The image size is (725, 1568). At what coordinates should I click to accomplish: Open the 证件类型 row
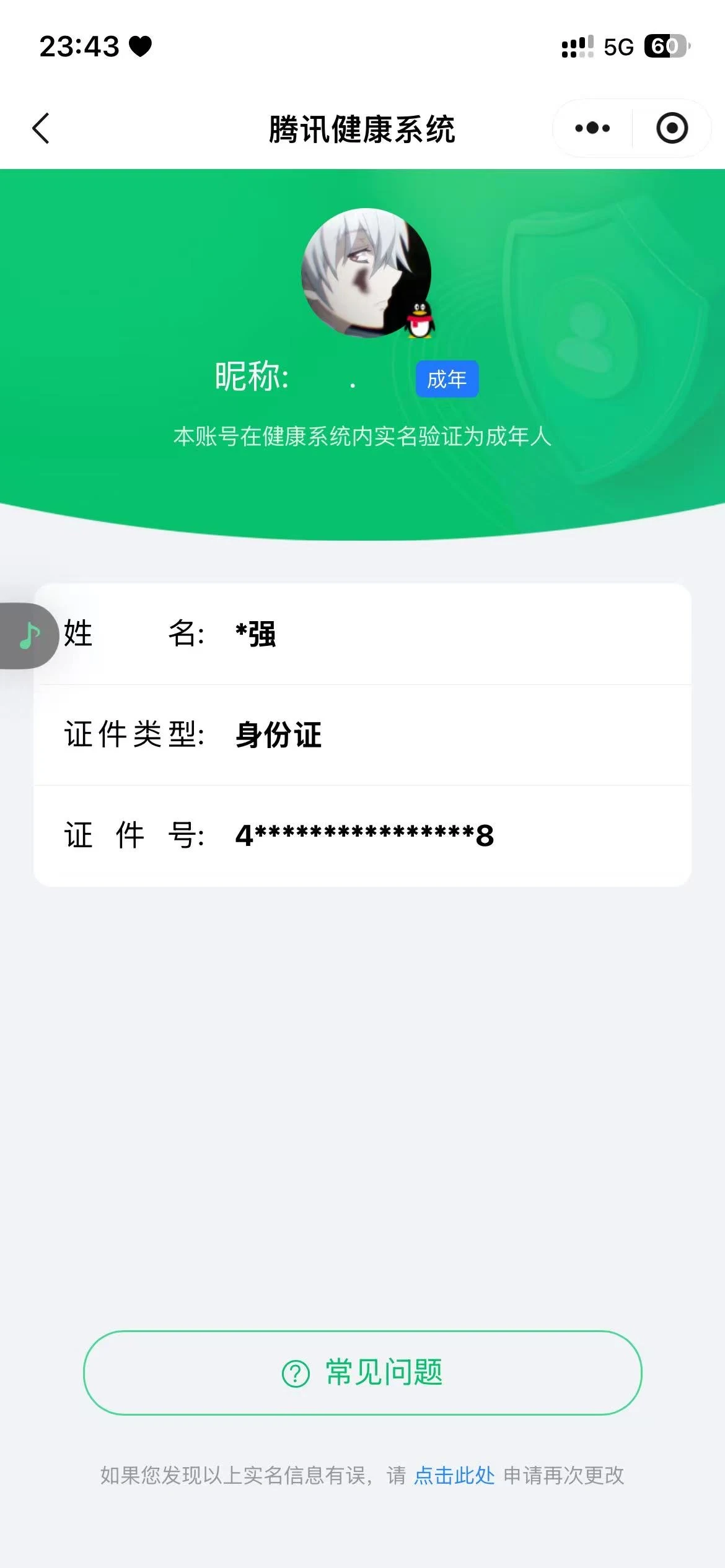[362, 734]
